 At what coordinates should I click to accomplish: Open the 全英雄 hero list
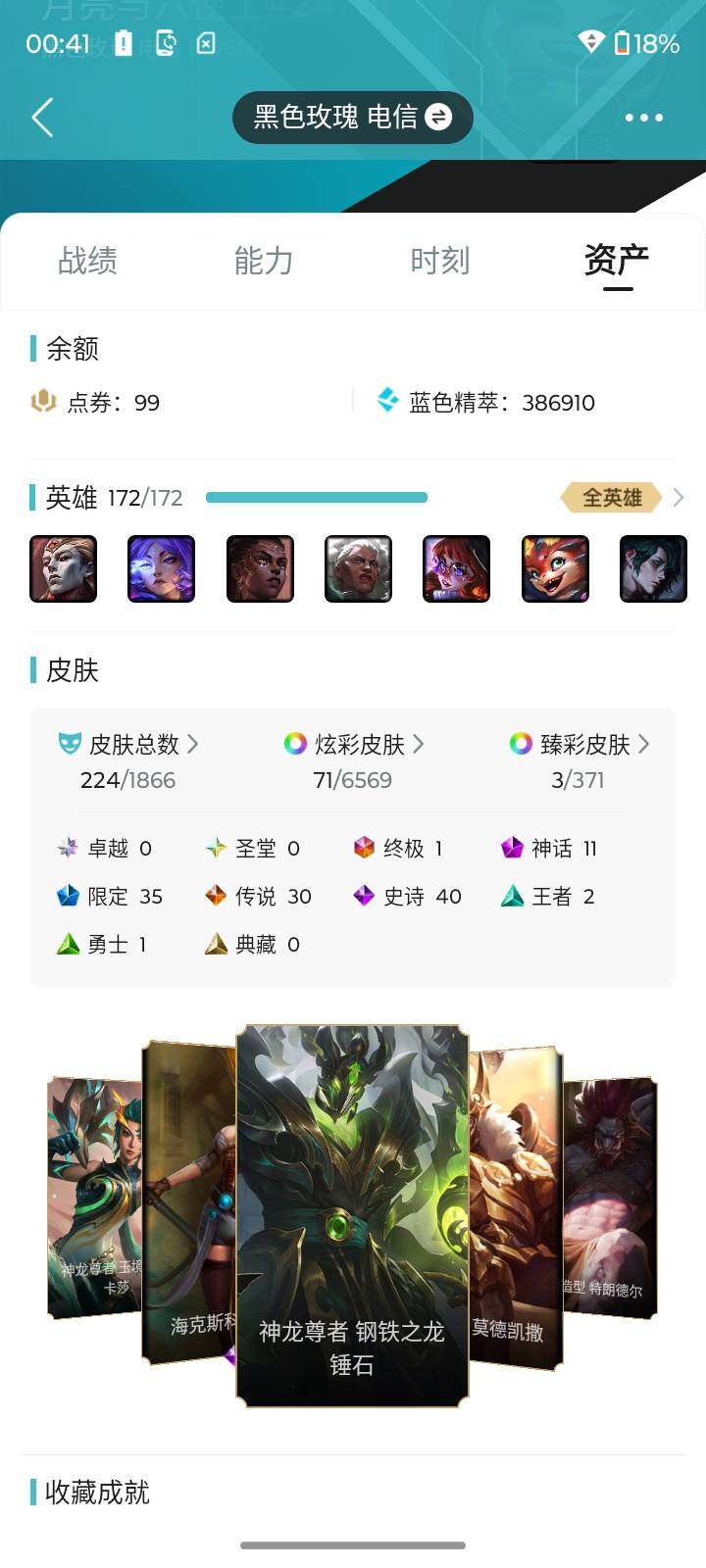(x=622, y=498)
